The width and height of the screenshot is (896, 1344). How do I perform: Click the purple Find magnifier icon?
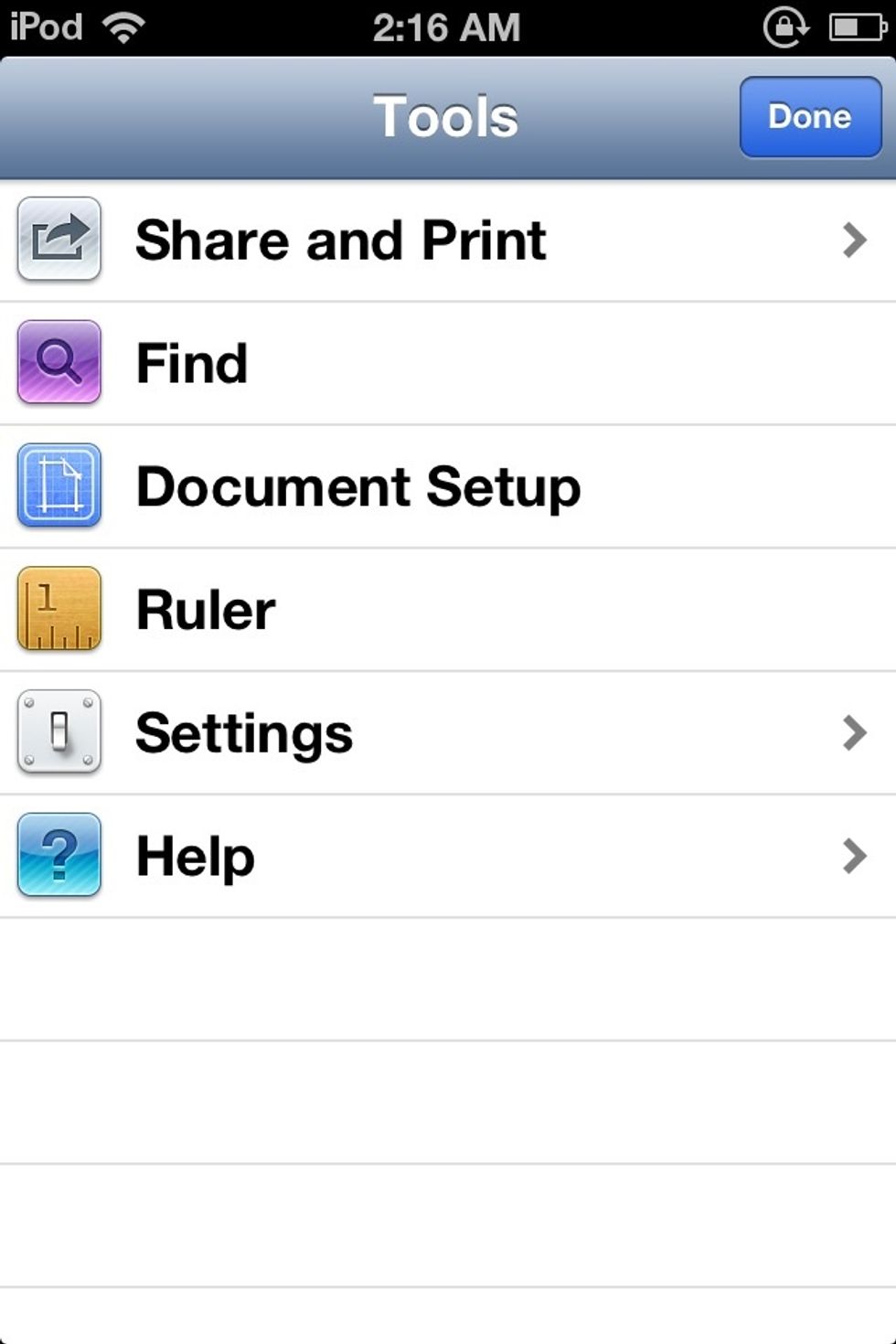point(58,362)
